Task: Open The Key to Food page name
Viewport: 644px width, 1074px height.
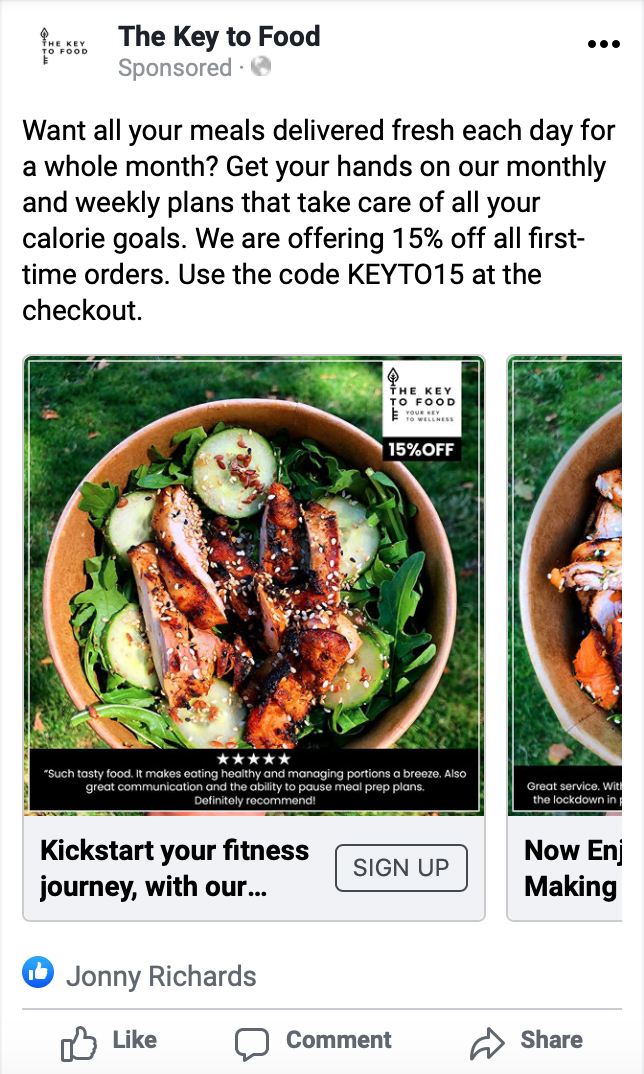Action: pyautogui.click(x=219, y=37)
